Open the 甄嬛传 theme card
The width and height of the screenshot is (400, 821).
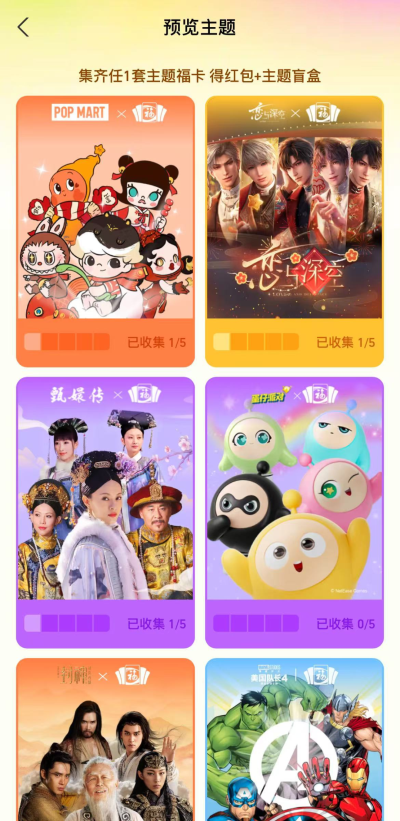tap(105, 512)
